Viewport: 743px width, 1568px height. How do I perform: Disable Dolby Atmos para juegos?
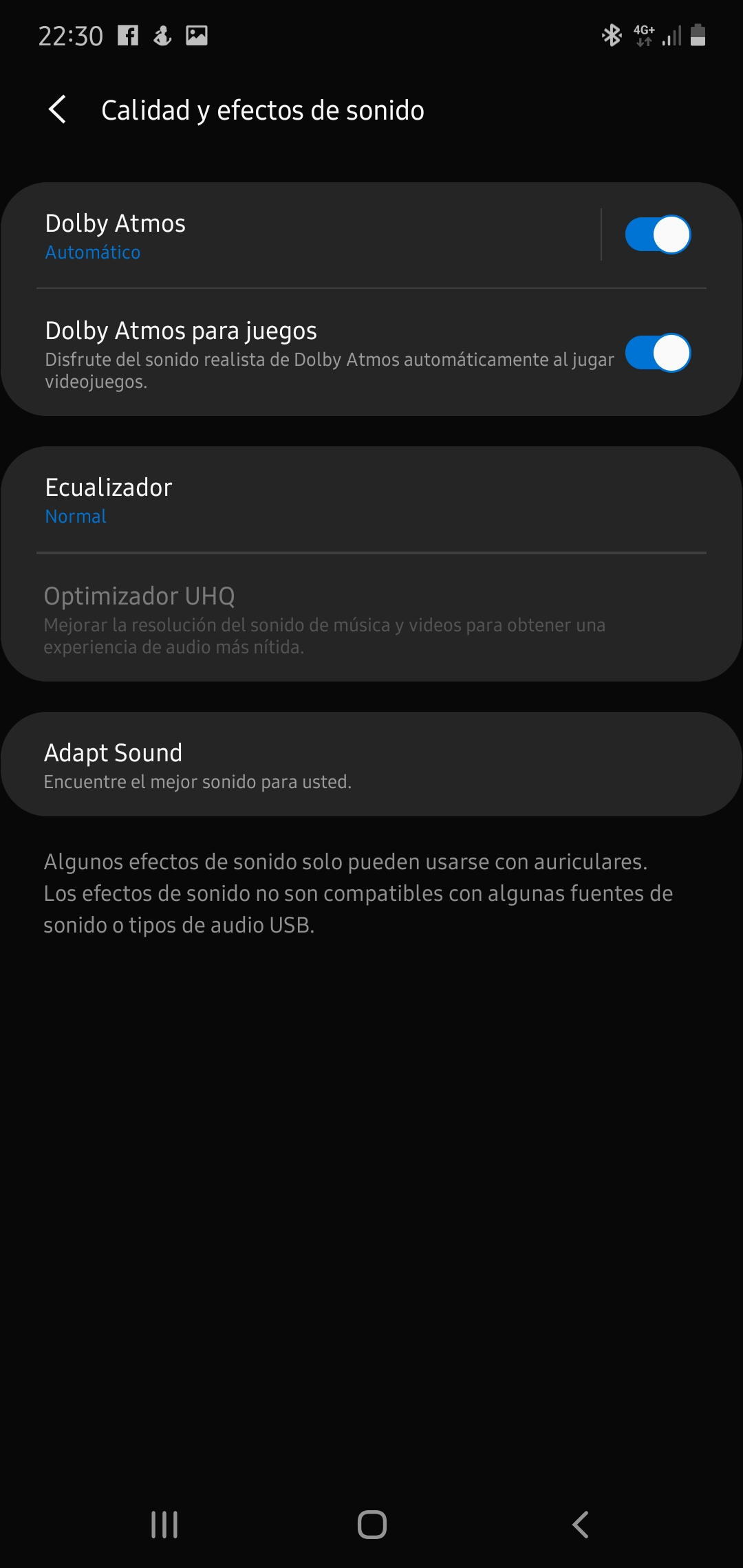pyautogui.click(x=658, y=353)
